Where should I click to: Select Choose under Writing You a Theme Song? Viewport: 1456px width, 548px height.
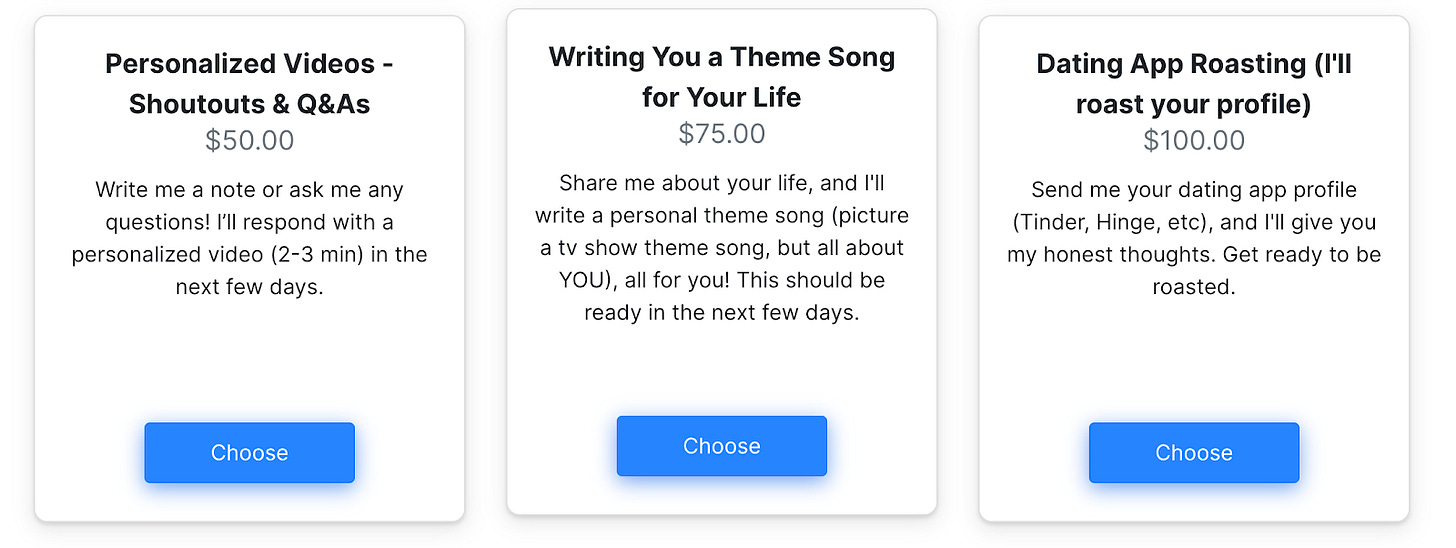click(x=721, y=446)
